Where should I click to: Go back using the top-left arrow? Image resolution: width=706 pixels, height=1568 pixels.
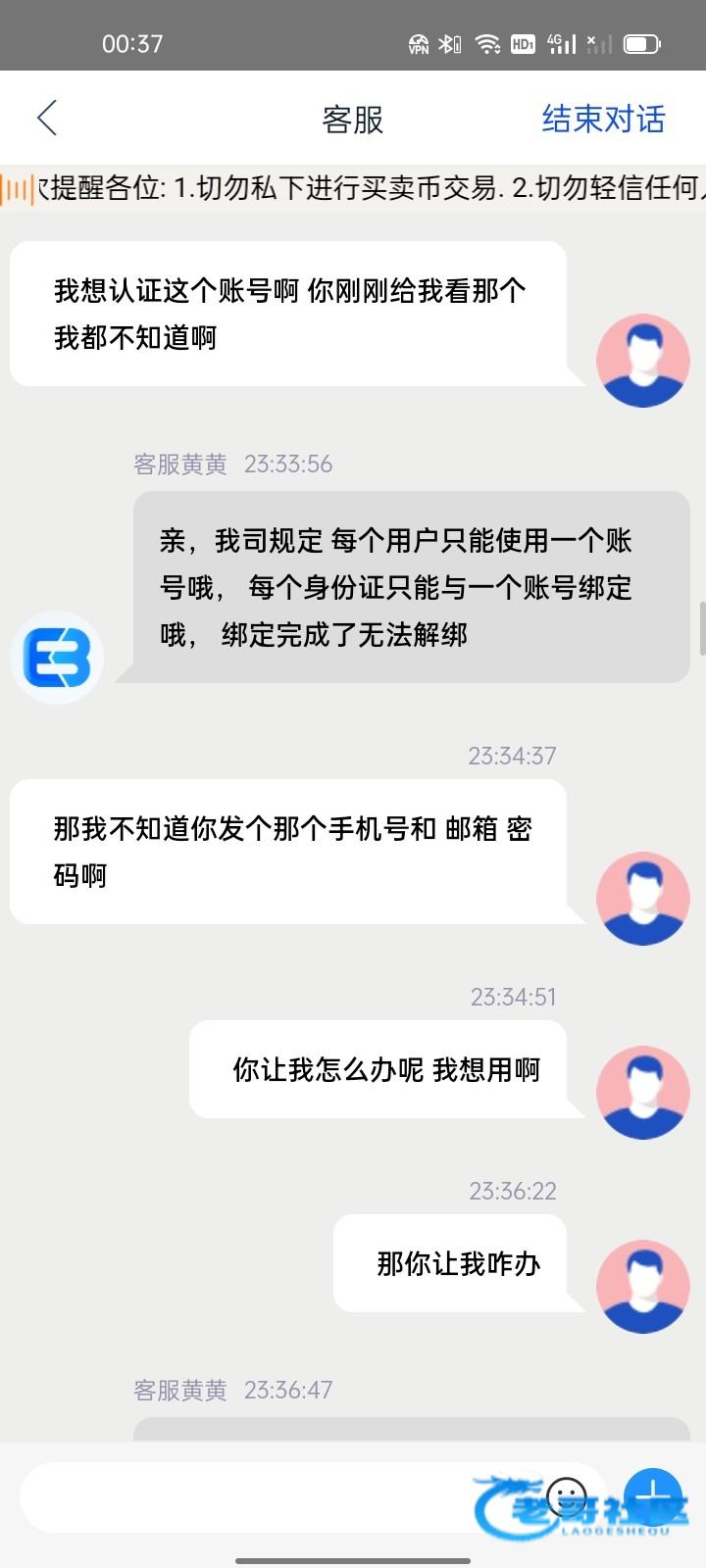(47, 119)
